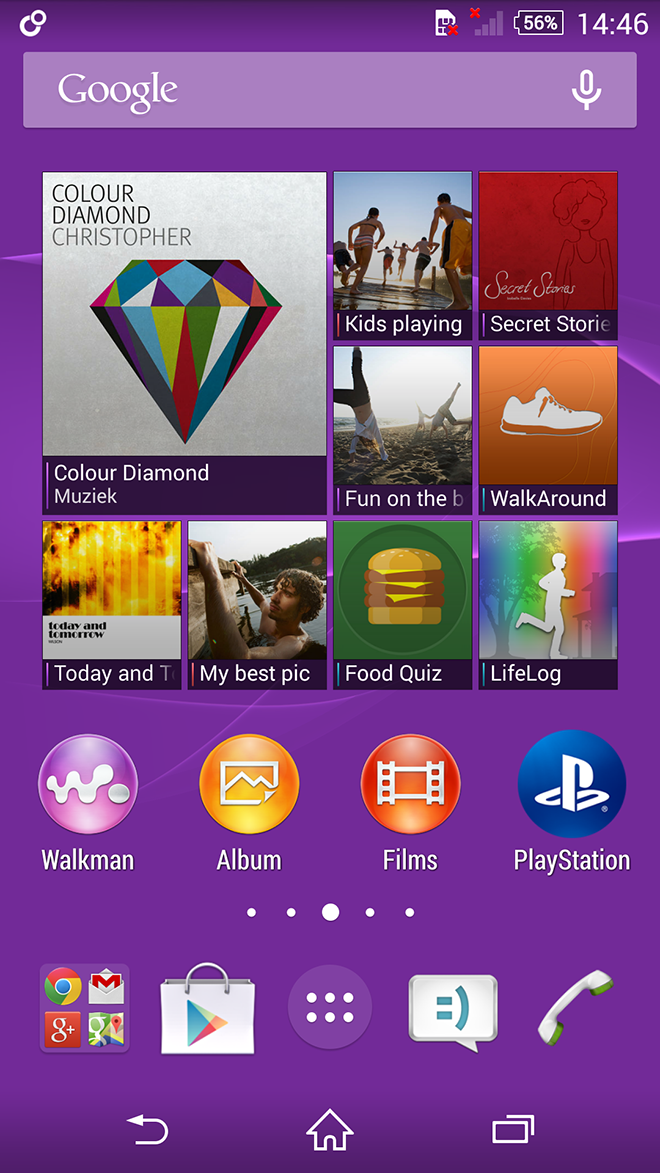Open the Secret Stories tile
660x1173 pixels.
click(548, 256)
